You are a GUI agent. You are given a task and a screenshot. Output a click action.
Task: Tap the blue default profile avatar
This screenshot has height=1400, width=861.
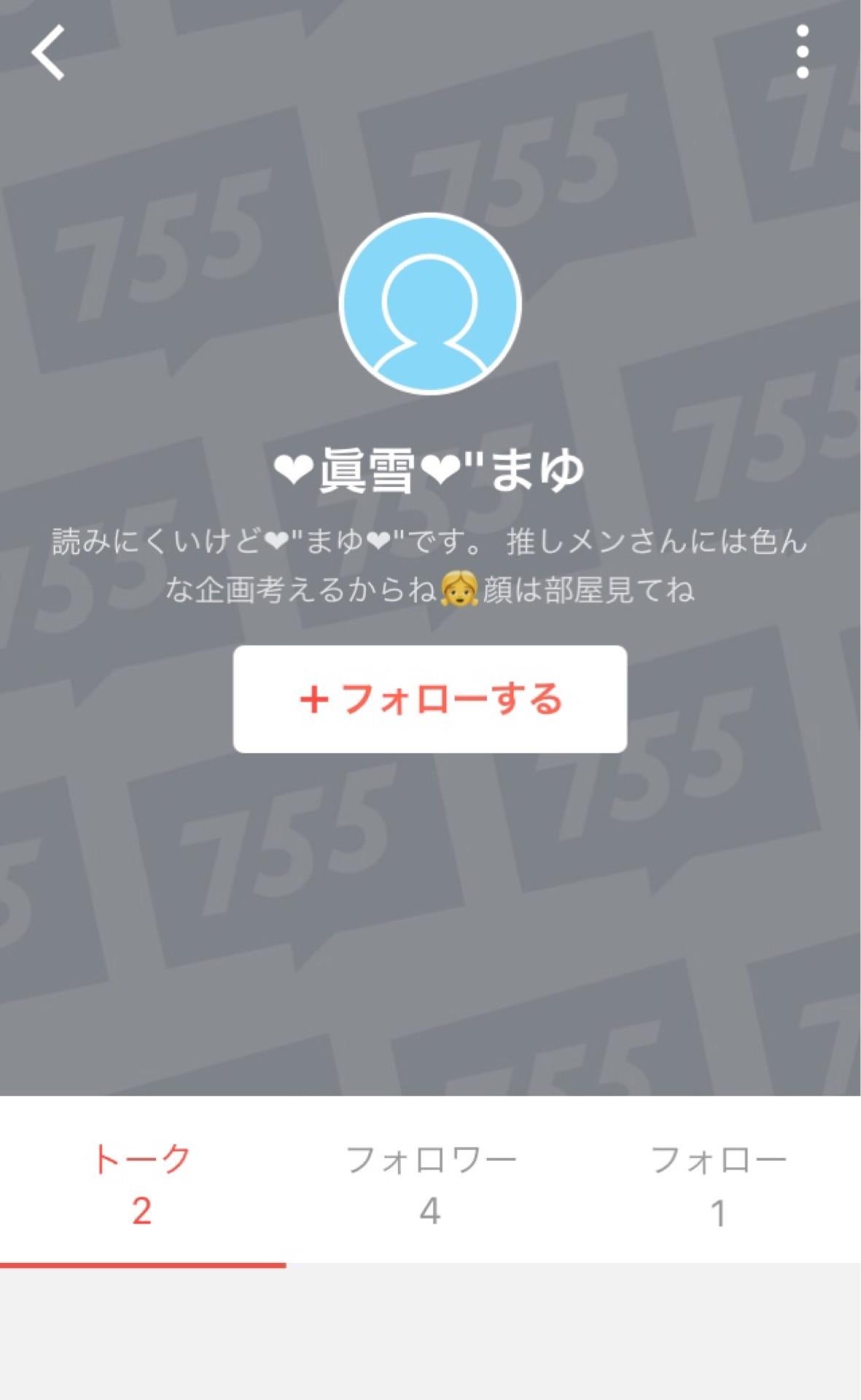pyautogui.click(x=430, y=303)
